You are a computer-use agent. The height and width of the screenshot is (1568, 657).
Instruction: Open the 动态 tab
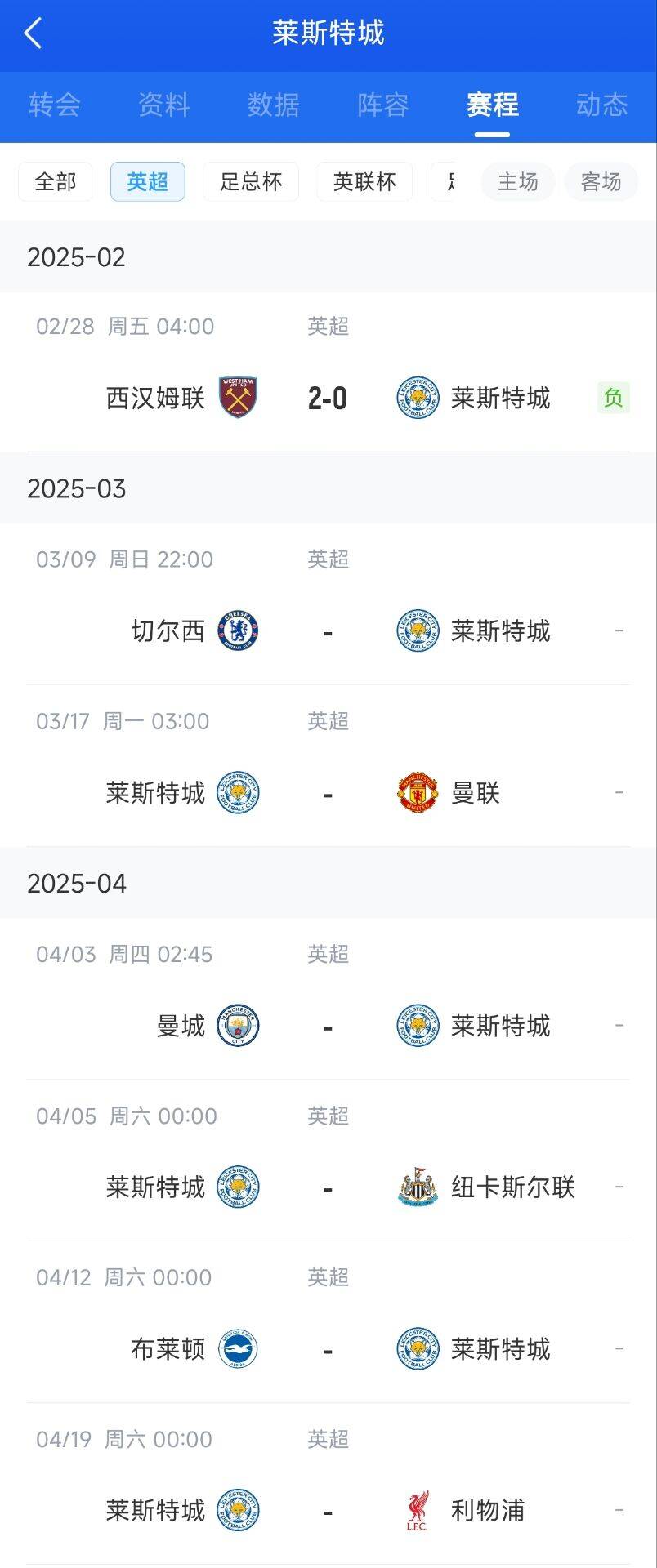(x=601, y=105)
